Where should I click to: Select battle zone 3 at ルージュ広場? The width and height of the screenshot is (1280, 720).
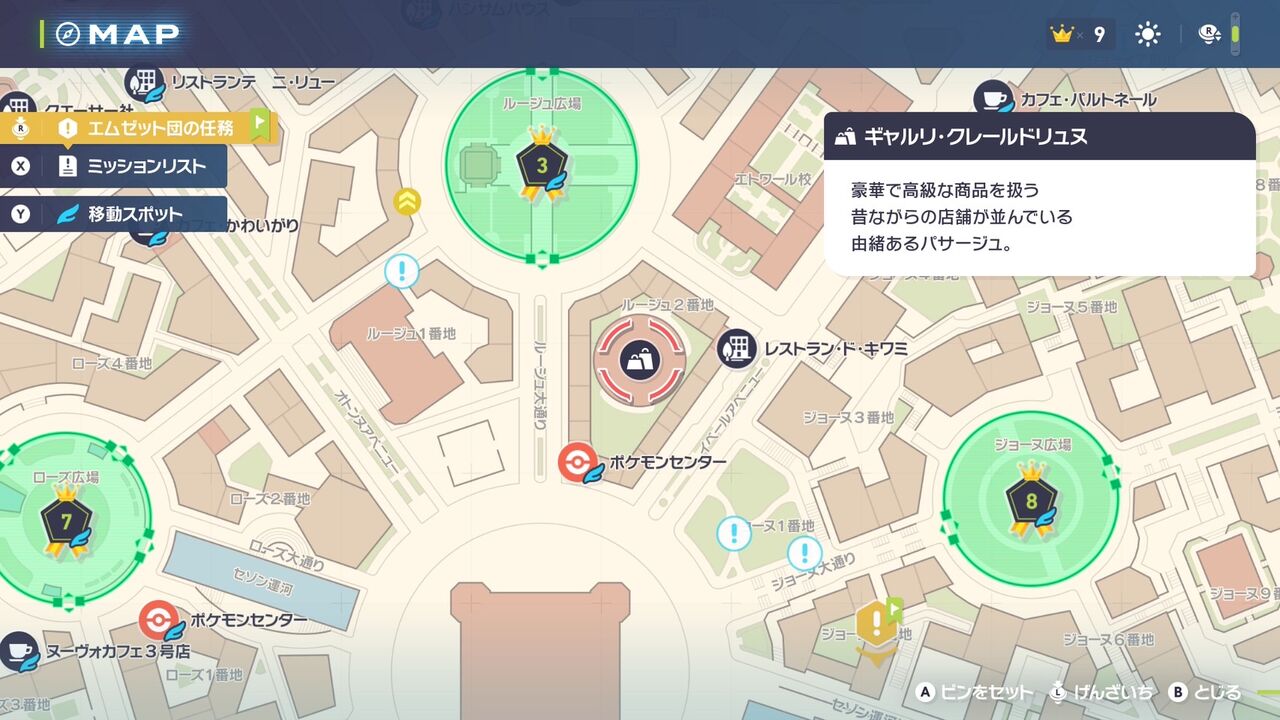coord(541,165)
